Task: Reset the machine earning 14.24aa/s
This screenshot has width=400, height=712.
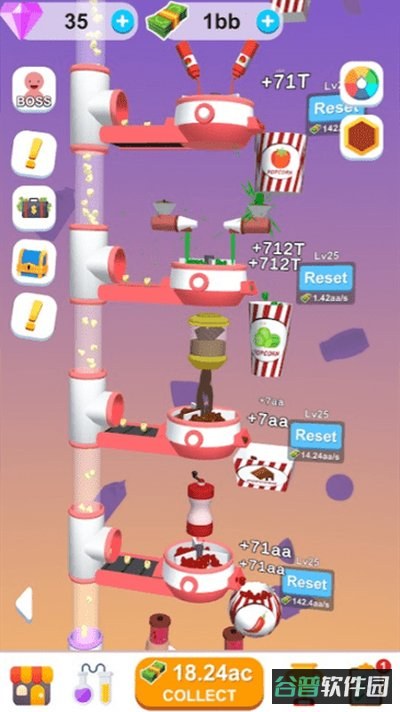Action: click(316, 435)
